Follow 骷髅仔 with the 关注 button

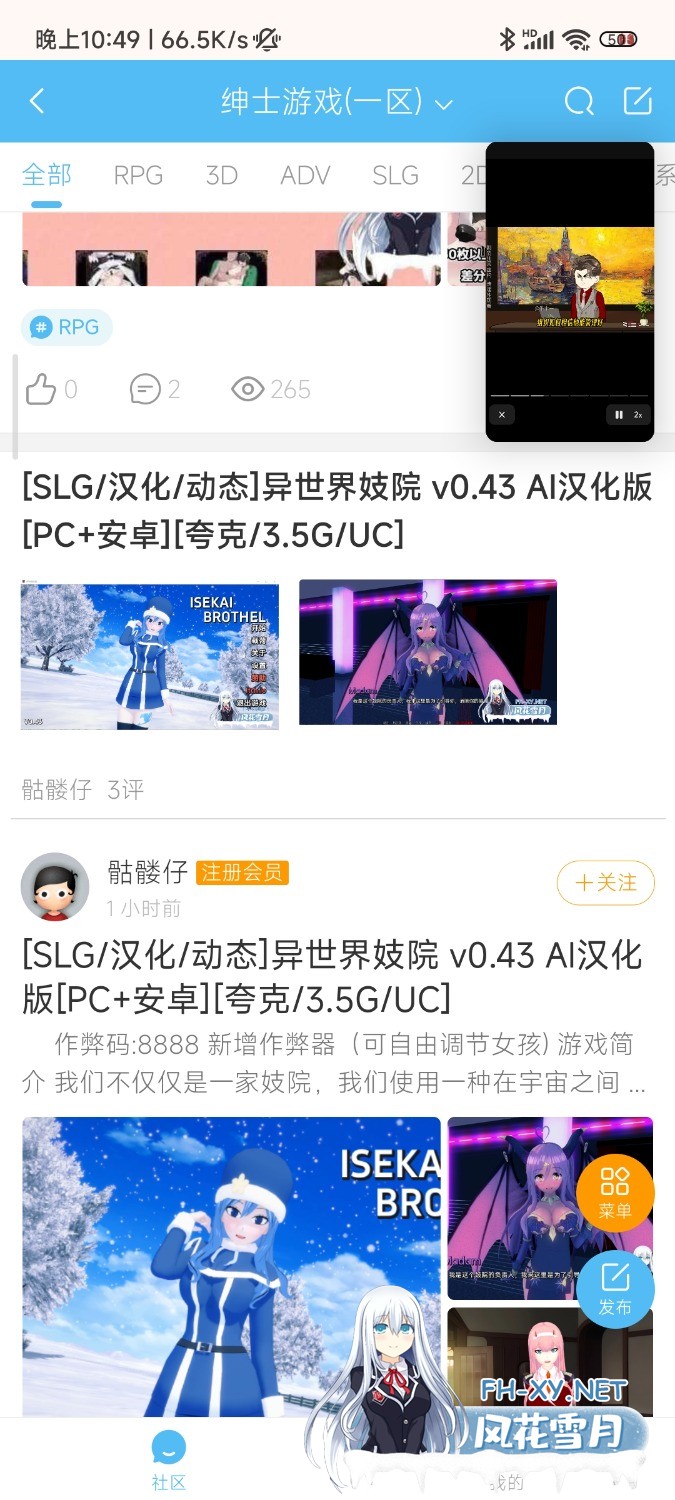(x=605, y=882)
